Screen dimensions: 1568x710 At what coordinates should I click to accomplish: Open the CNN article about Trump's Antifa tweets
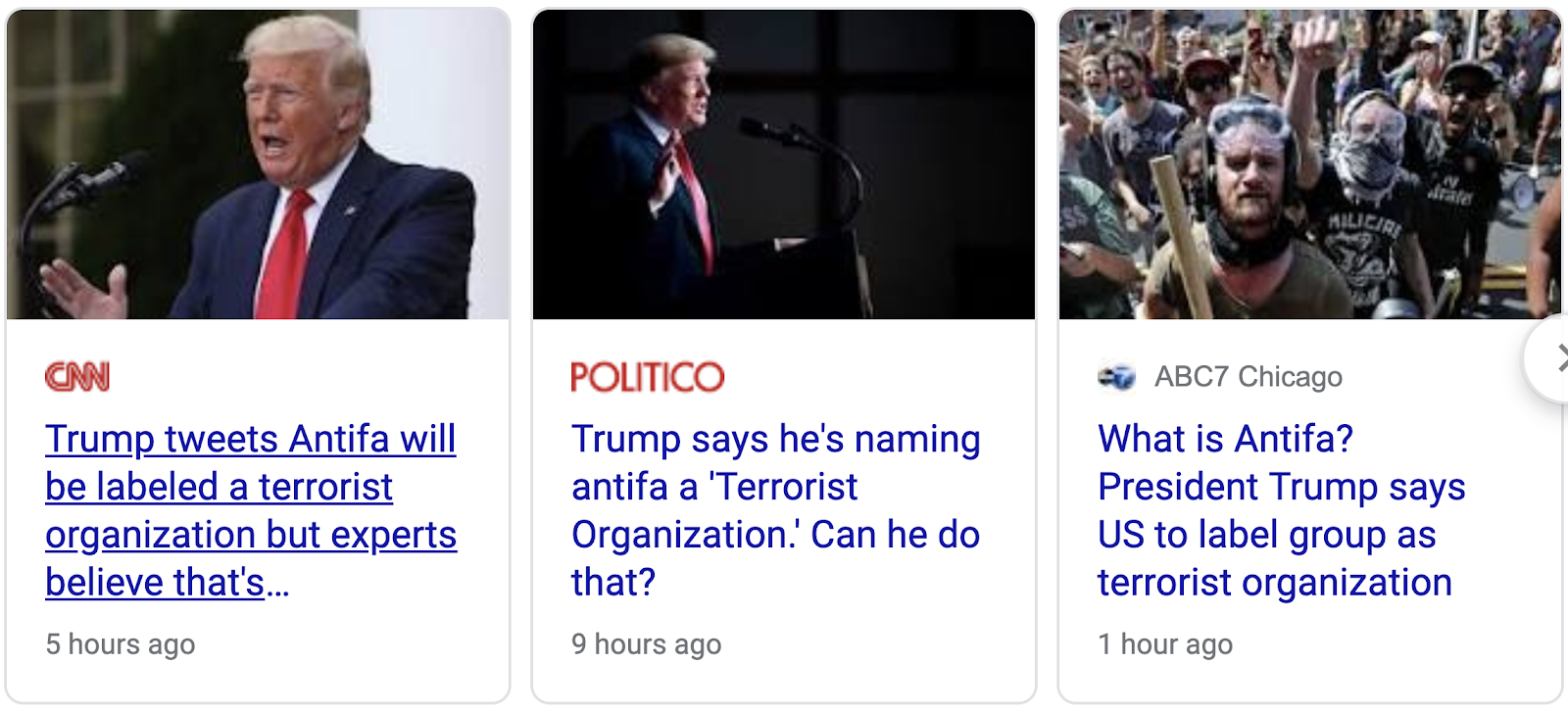tap(251, 510)
